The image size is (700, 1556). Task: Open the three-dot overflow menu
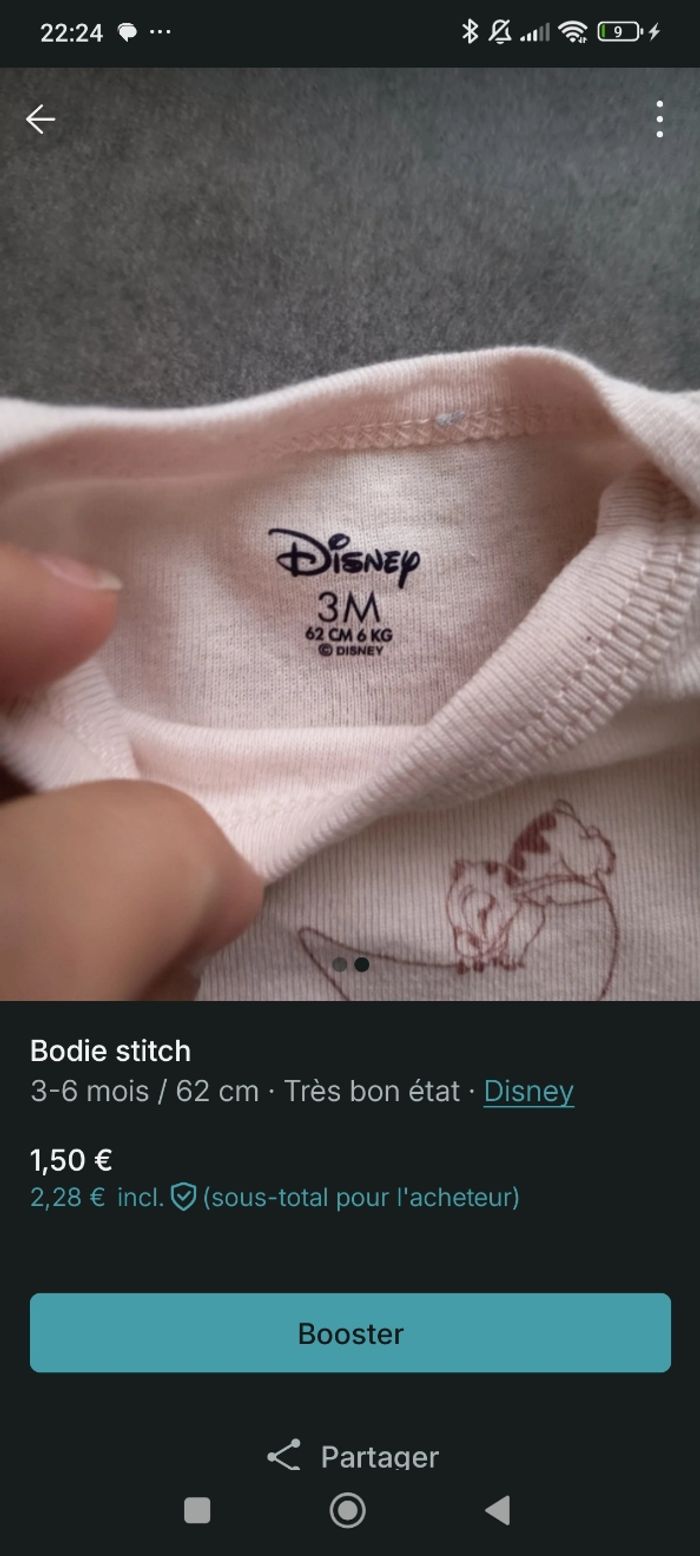[x=659, y=120]
